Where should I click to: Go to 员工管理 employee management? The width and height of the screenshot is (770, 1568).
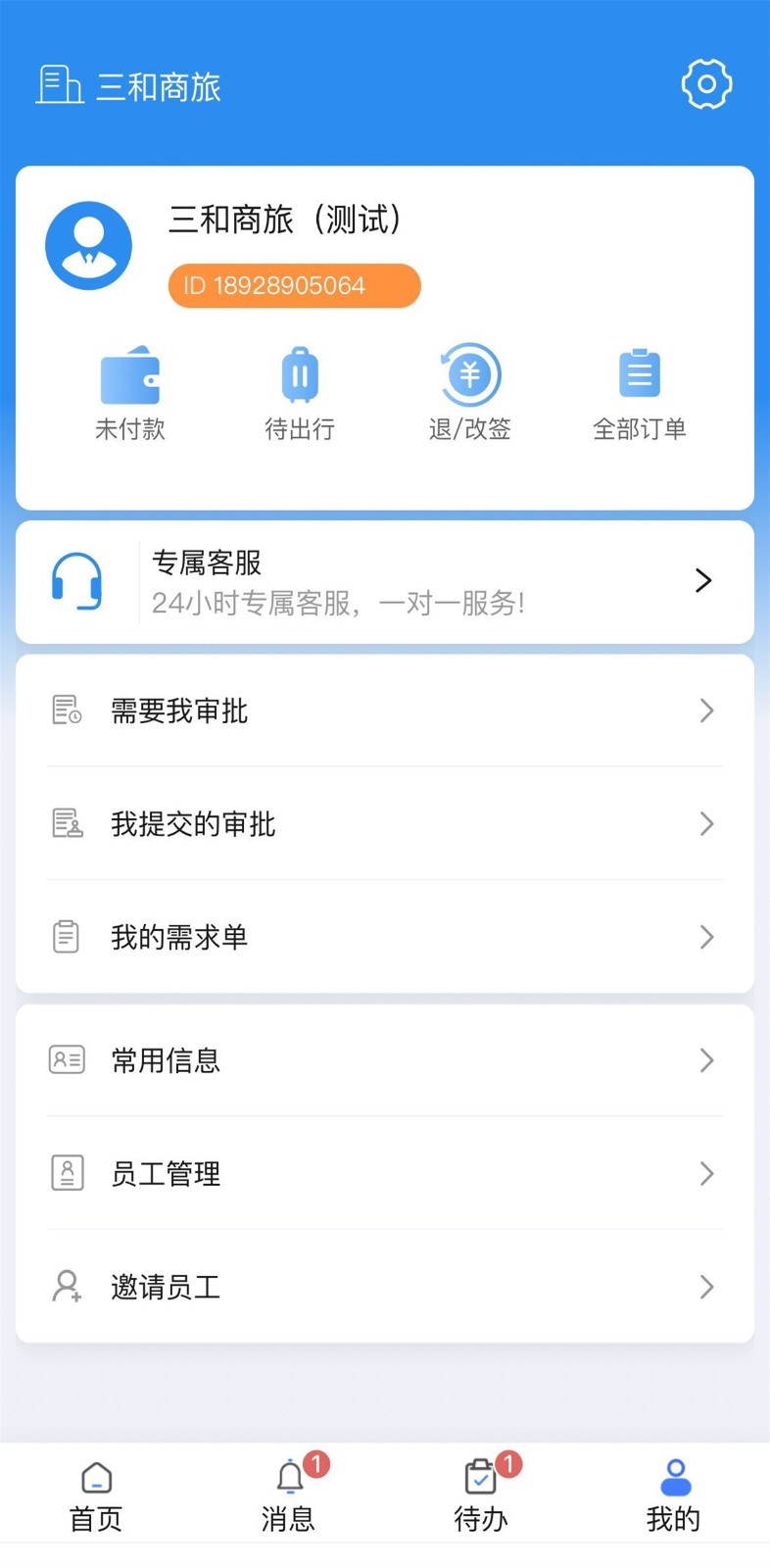coord(385,1173)
